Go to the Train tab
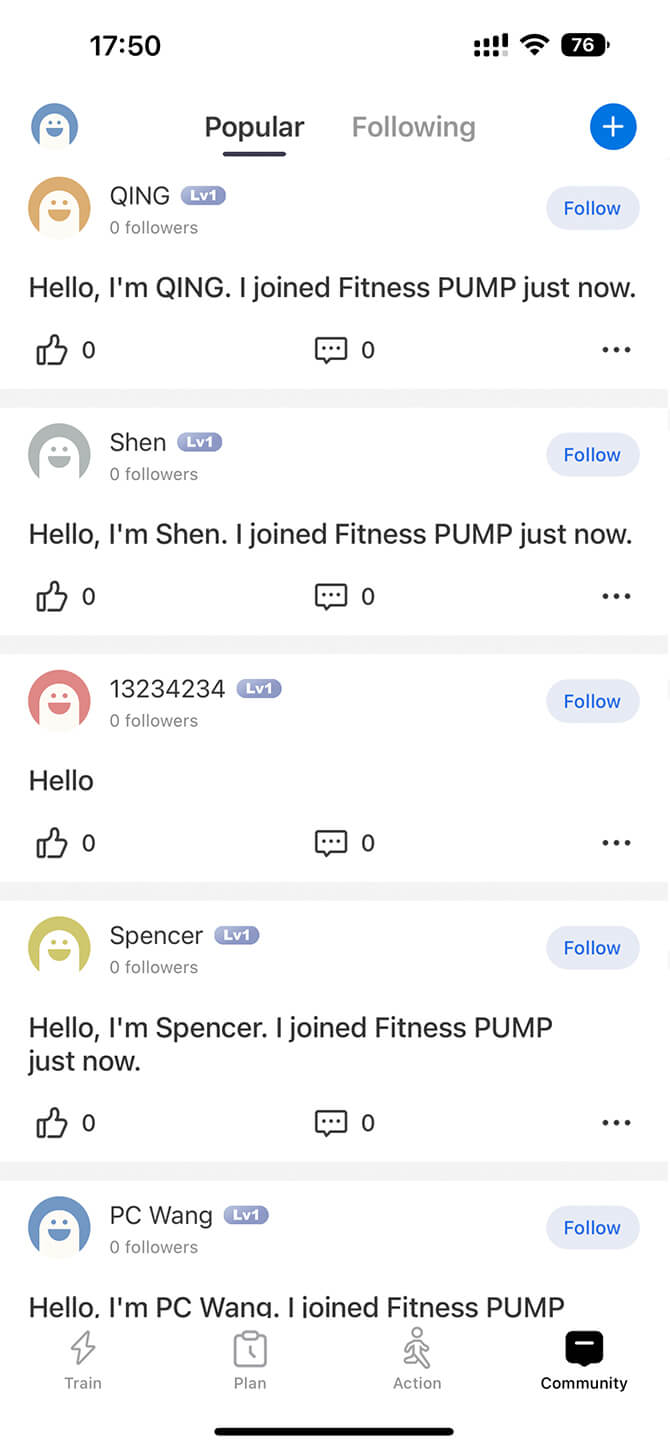670x1448 pixels. (83, 1360)
